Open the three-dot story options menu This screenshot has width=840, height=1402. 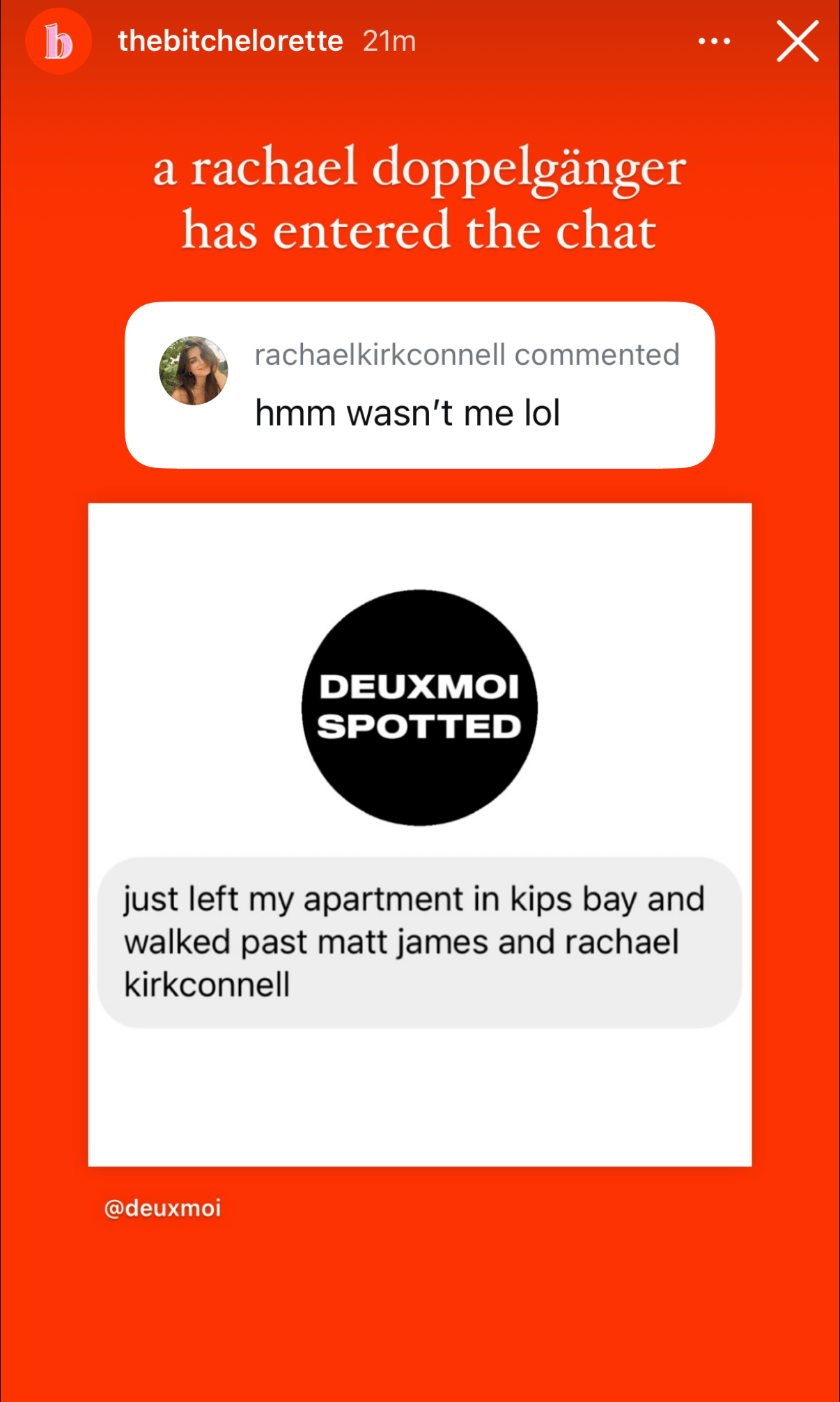[x=714, y=41]
